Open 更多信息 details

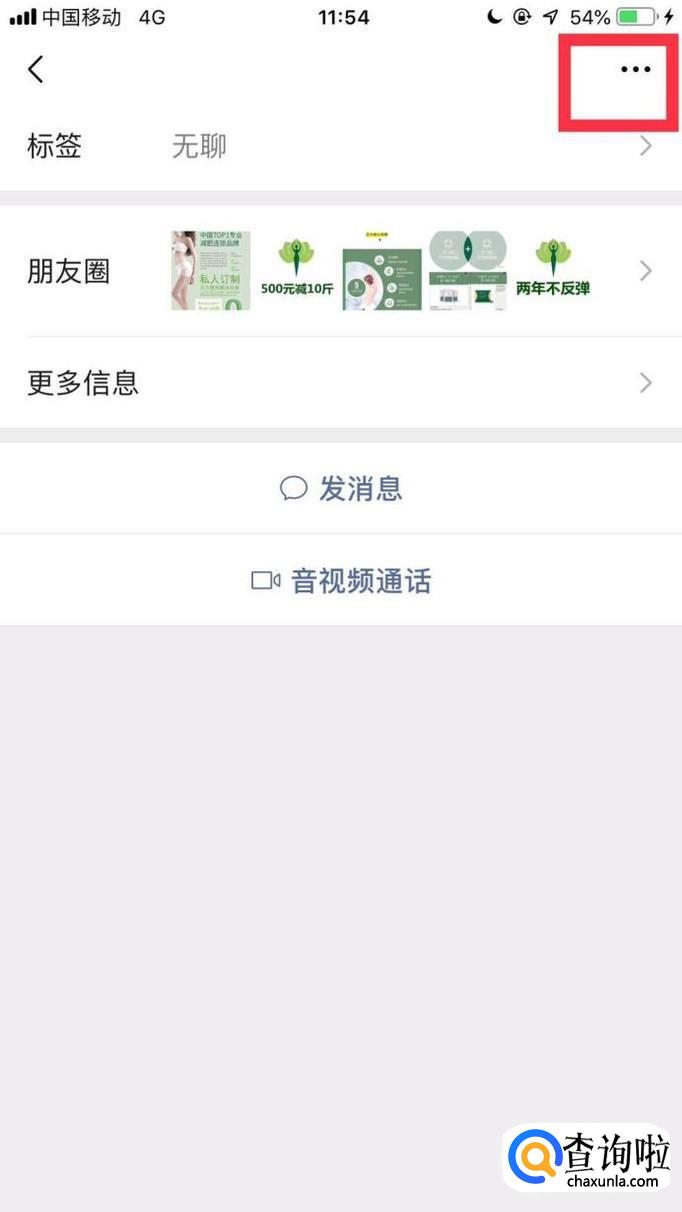click(x=340, y=383)
